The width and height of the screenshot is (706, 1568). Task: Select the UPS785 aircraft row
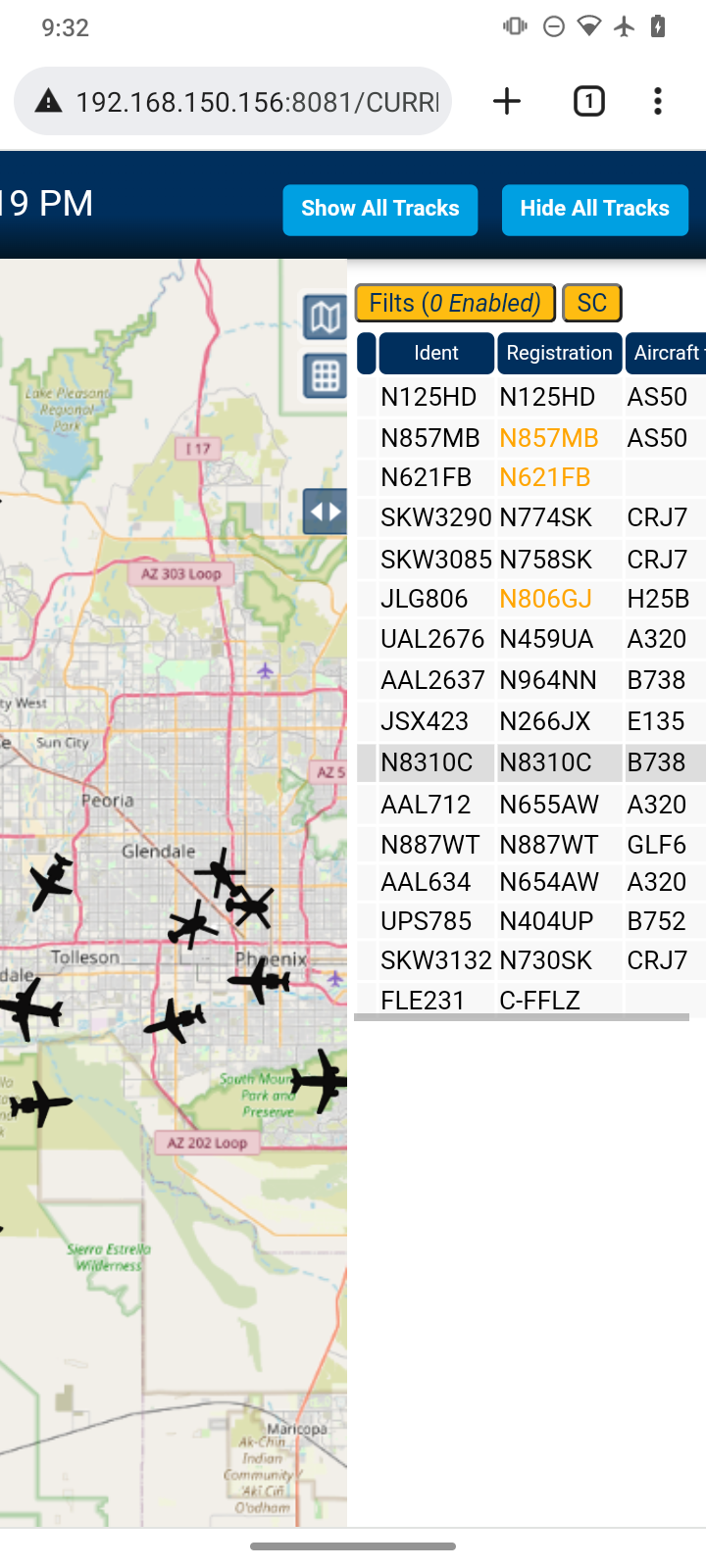coord(530,921)
